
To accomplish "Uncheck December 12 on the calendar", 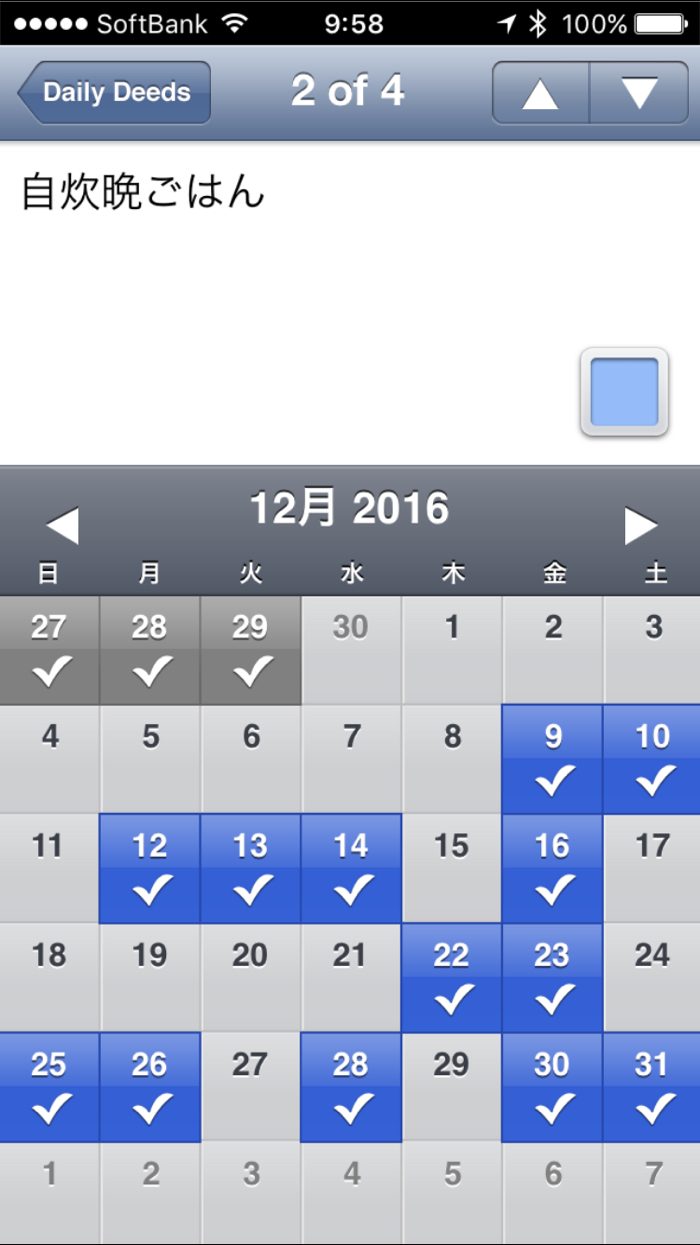I will click(x=150, y=868).
